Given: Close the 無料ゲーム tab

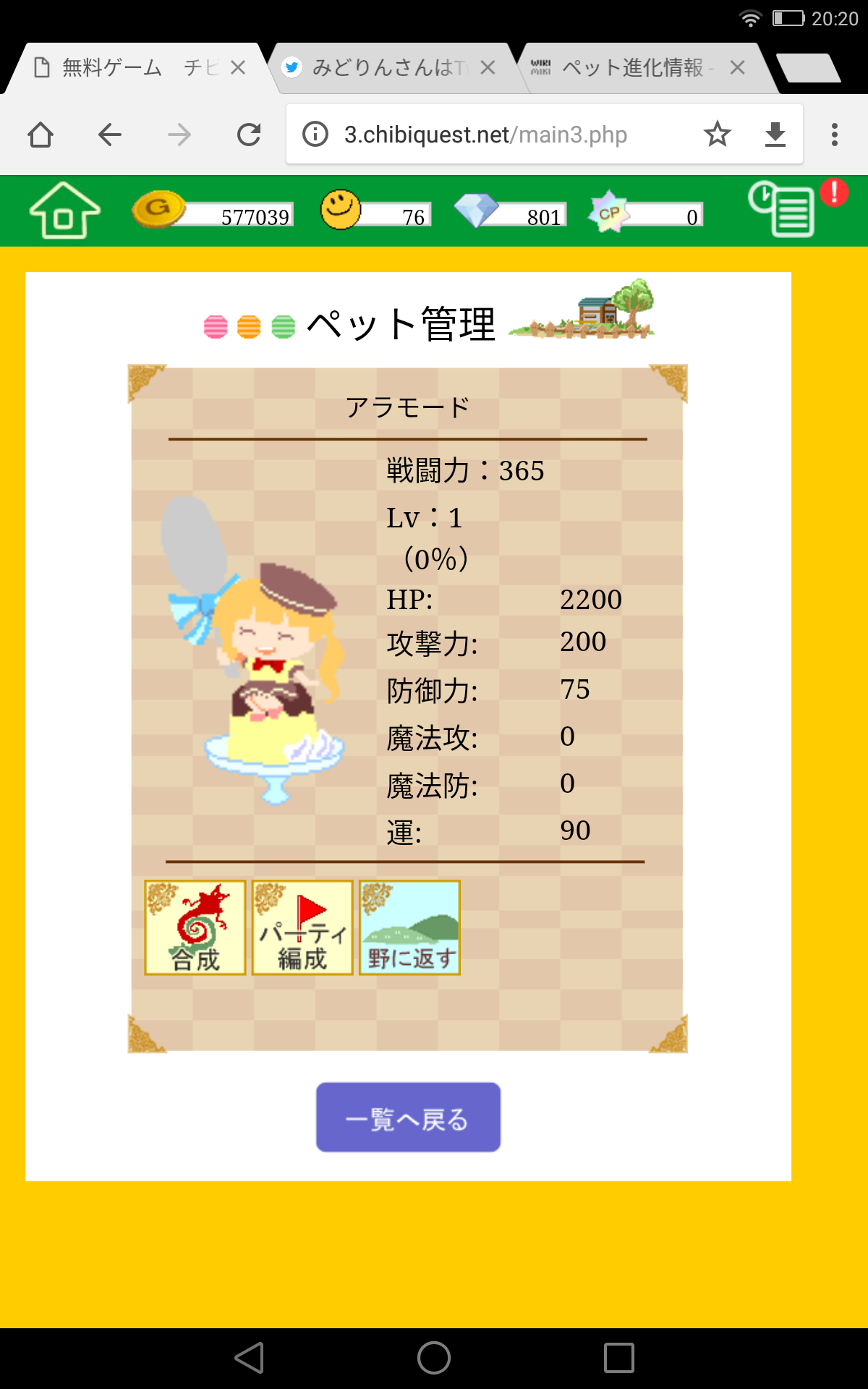Looking at the screenshot, I should pos(238,68).
